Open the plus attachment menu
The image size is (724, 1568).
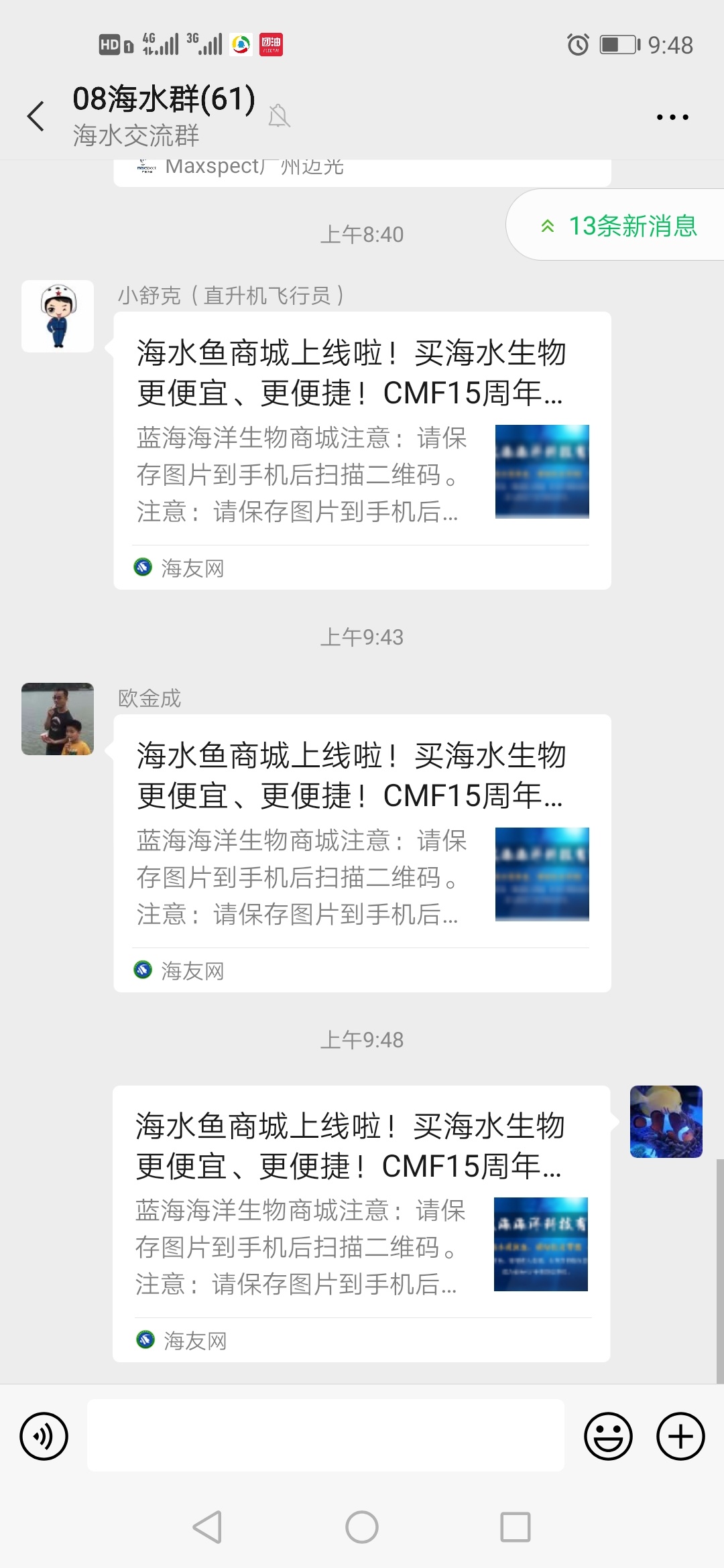coord(680,1436)
